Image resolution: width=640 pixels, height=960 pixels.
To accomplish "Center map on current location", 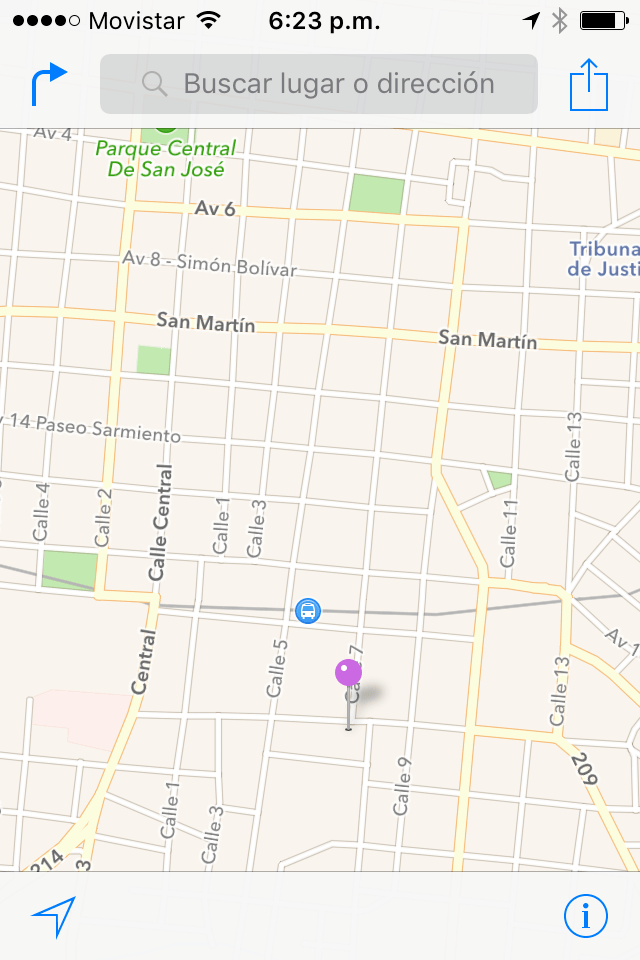I will 53,916.
